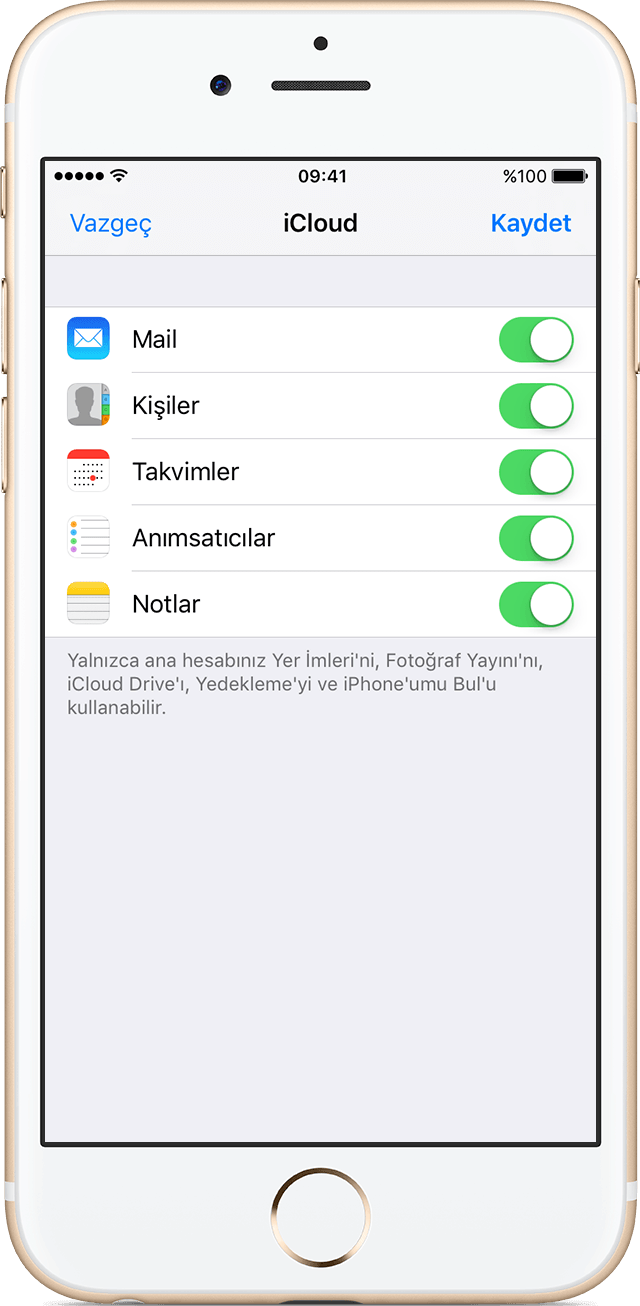This screenshot has height=1306, width=640.
Task: Turn off the Kişiler toggle
Action: point(537,406)
